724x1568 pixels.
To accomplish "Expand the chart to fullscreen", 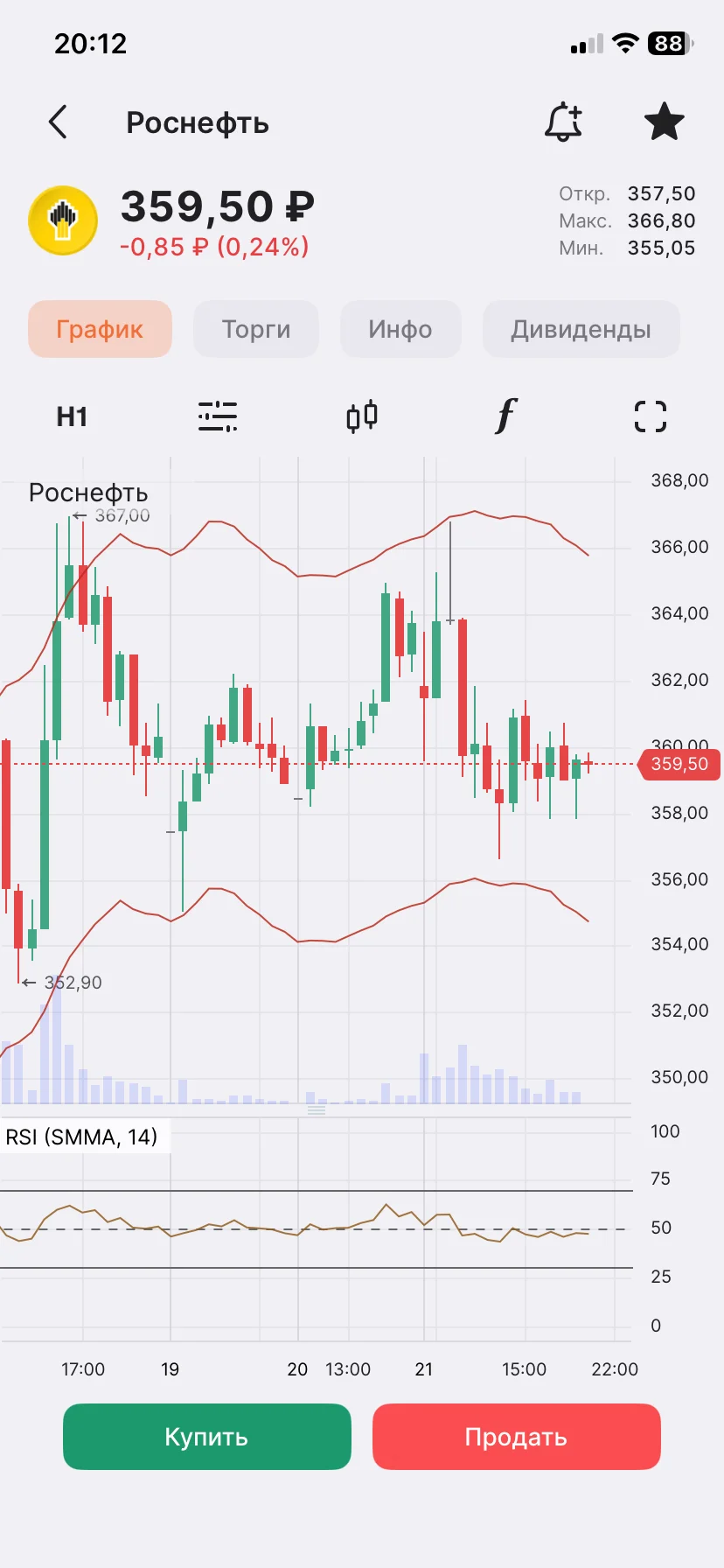I will point(651,416).
